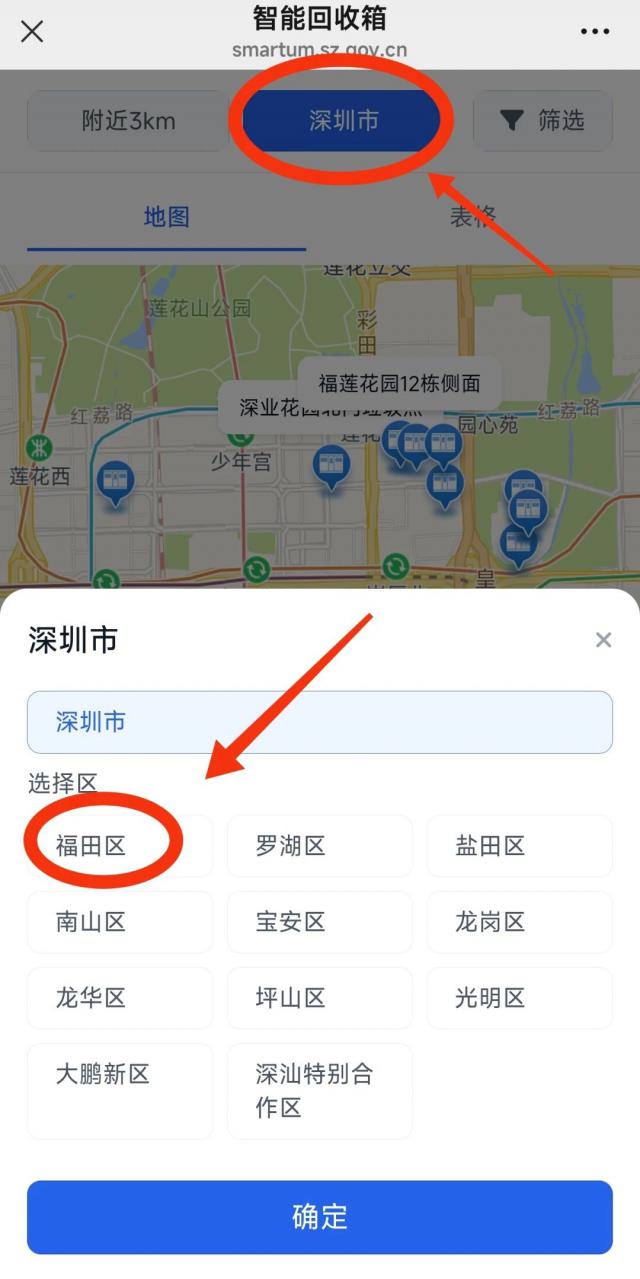Choose 南山区 district
Screen dimensions: 640x1279
point(119,922)
